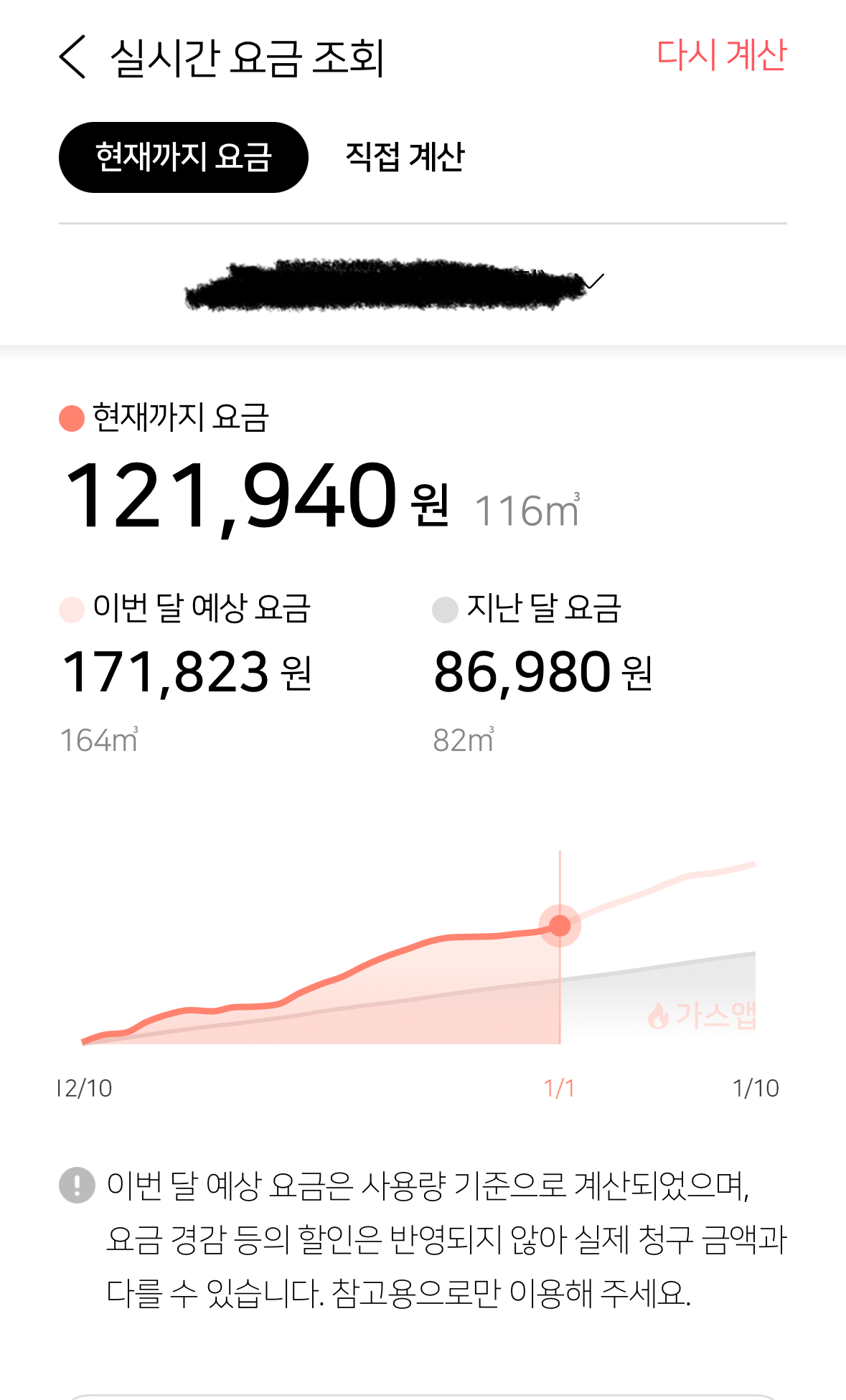846x1400 pixels.
Task: Select the 현재까지 요금 tab
Action: tap(184, 157)
